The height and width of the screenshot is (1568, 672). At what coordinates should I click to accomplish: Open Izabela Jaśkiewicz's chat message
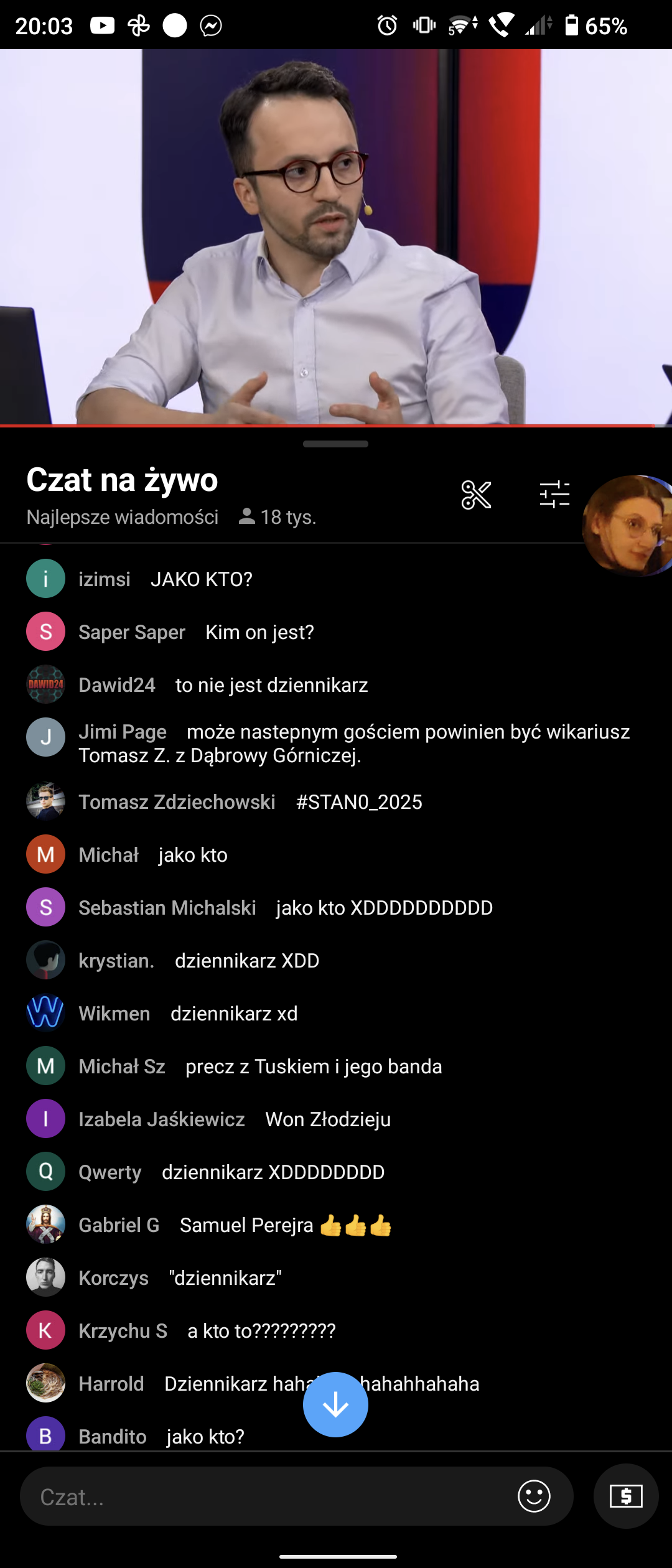tap(327, 1119)
